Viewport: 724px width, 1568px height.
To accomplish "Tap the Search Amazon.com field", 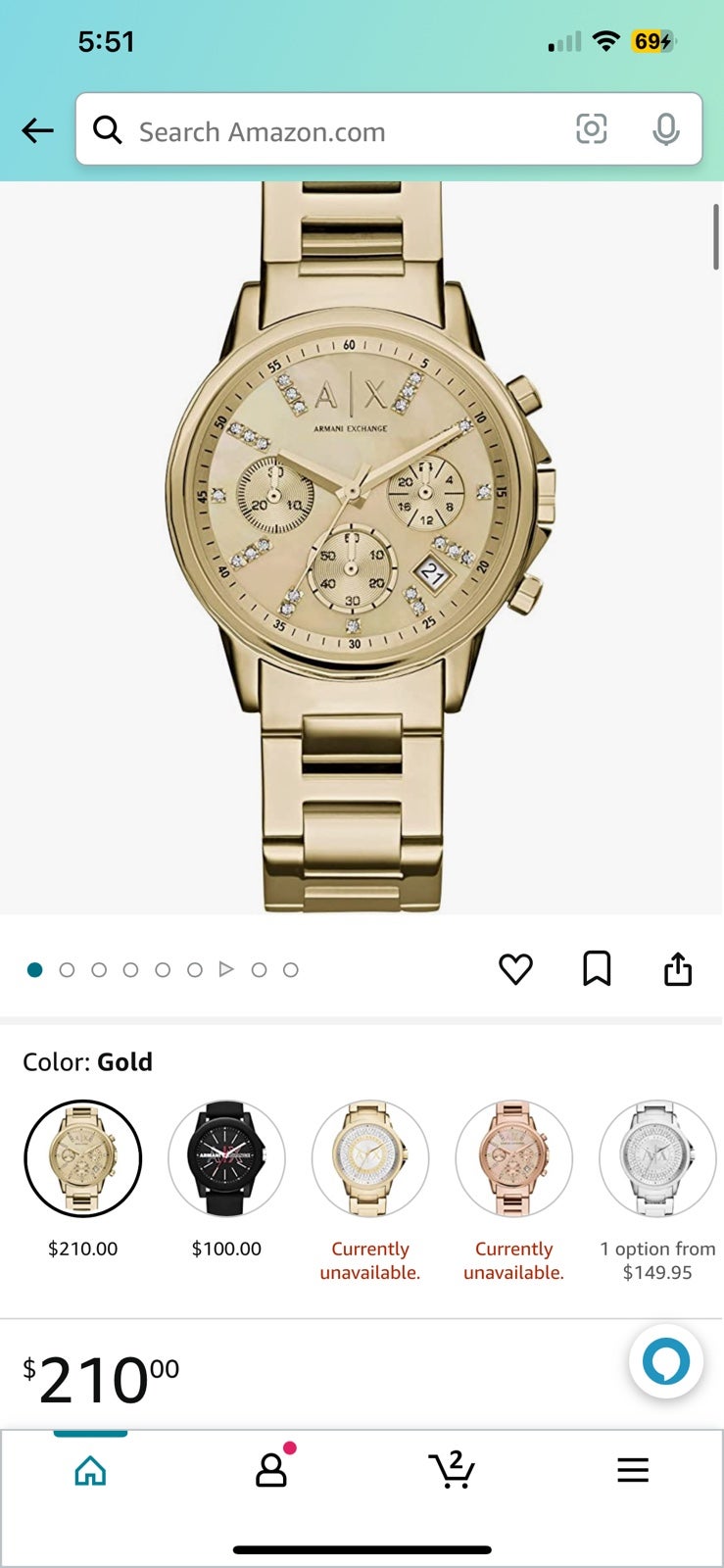I will (x=389, y=129).
